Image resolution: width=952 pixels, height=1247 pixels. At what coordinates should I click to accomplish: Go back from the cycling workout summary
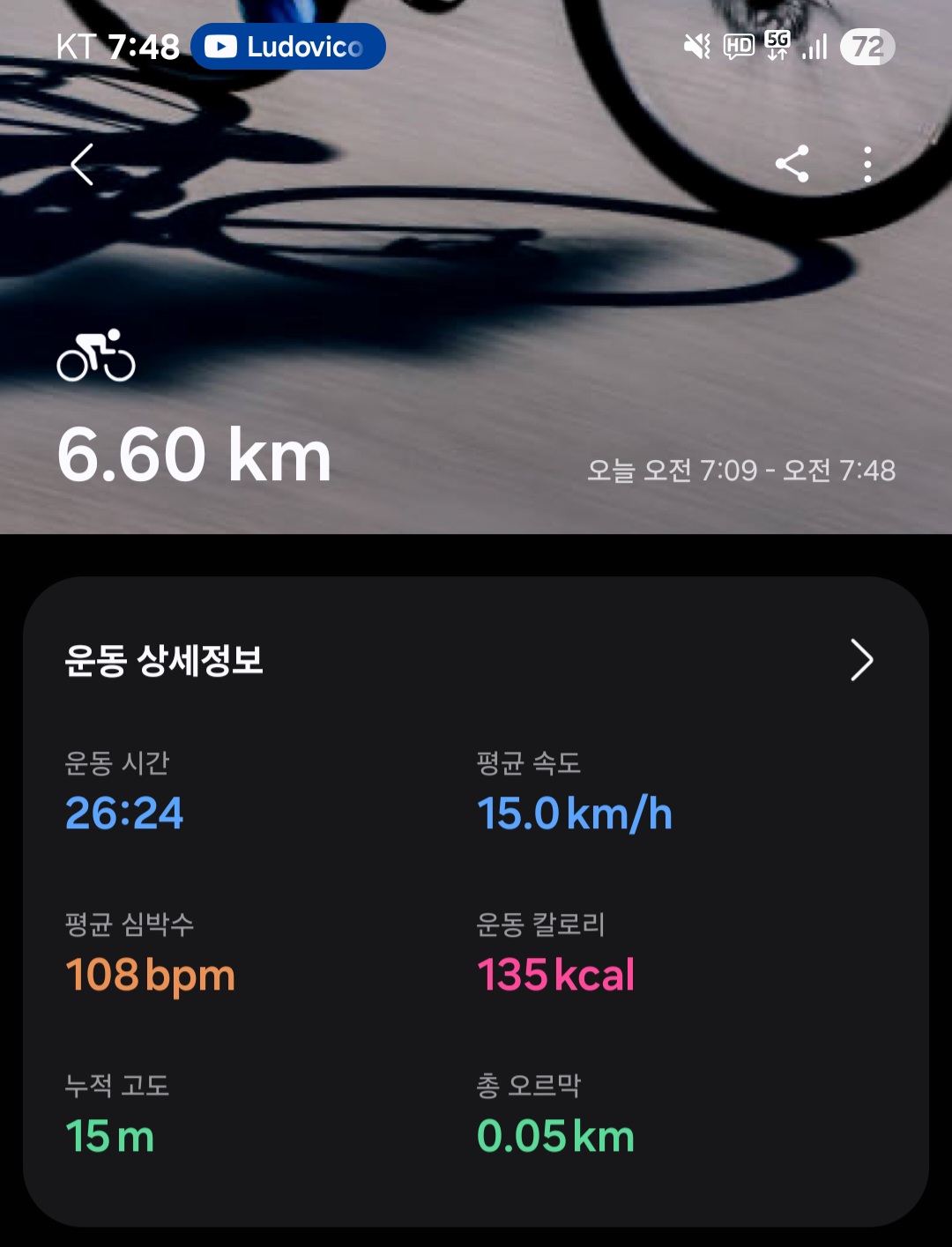click(82, 165)
